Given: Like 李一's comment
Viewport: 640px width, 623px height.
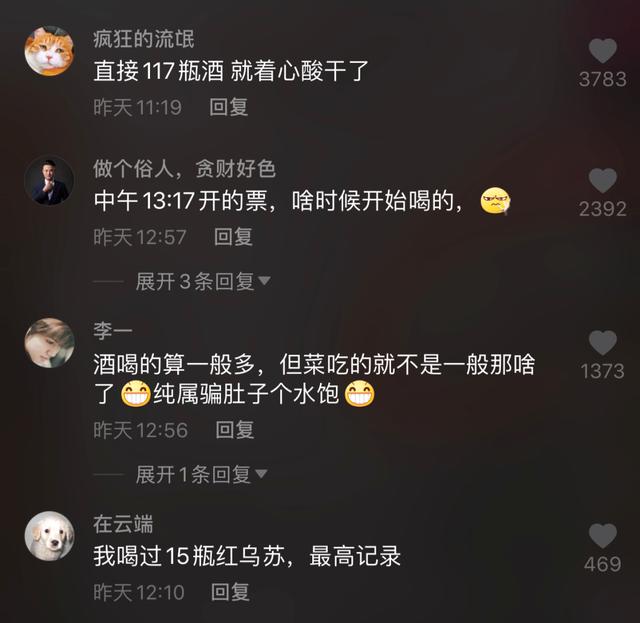Looking at the screenshot, I should click(602, 344).
